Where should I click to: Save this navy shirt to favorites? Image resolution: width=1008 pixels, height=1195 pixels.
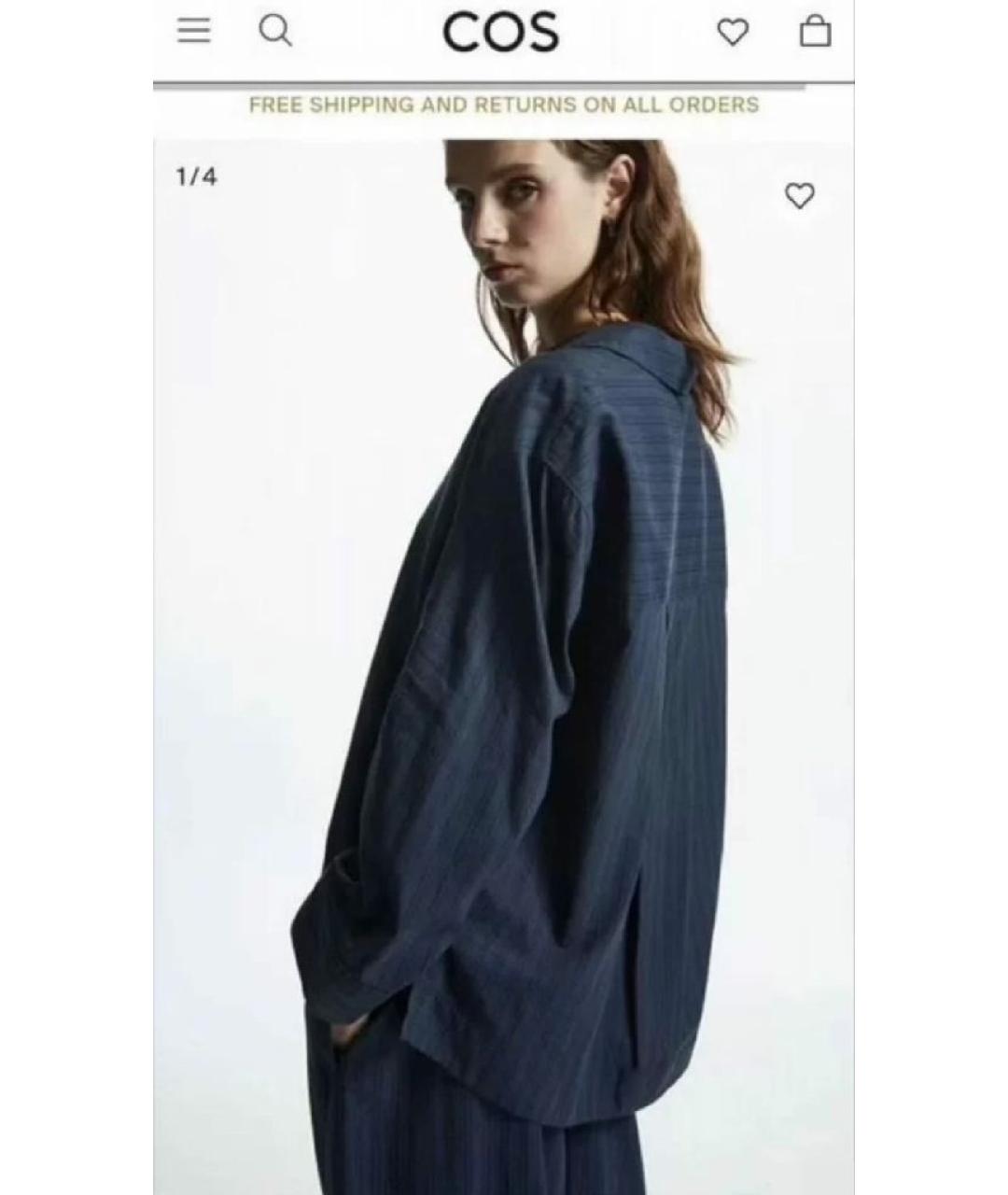[799, 196]
